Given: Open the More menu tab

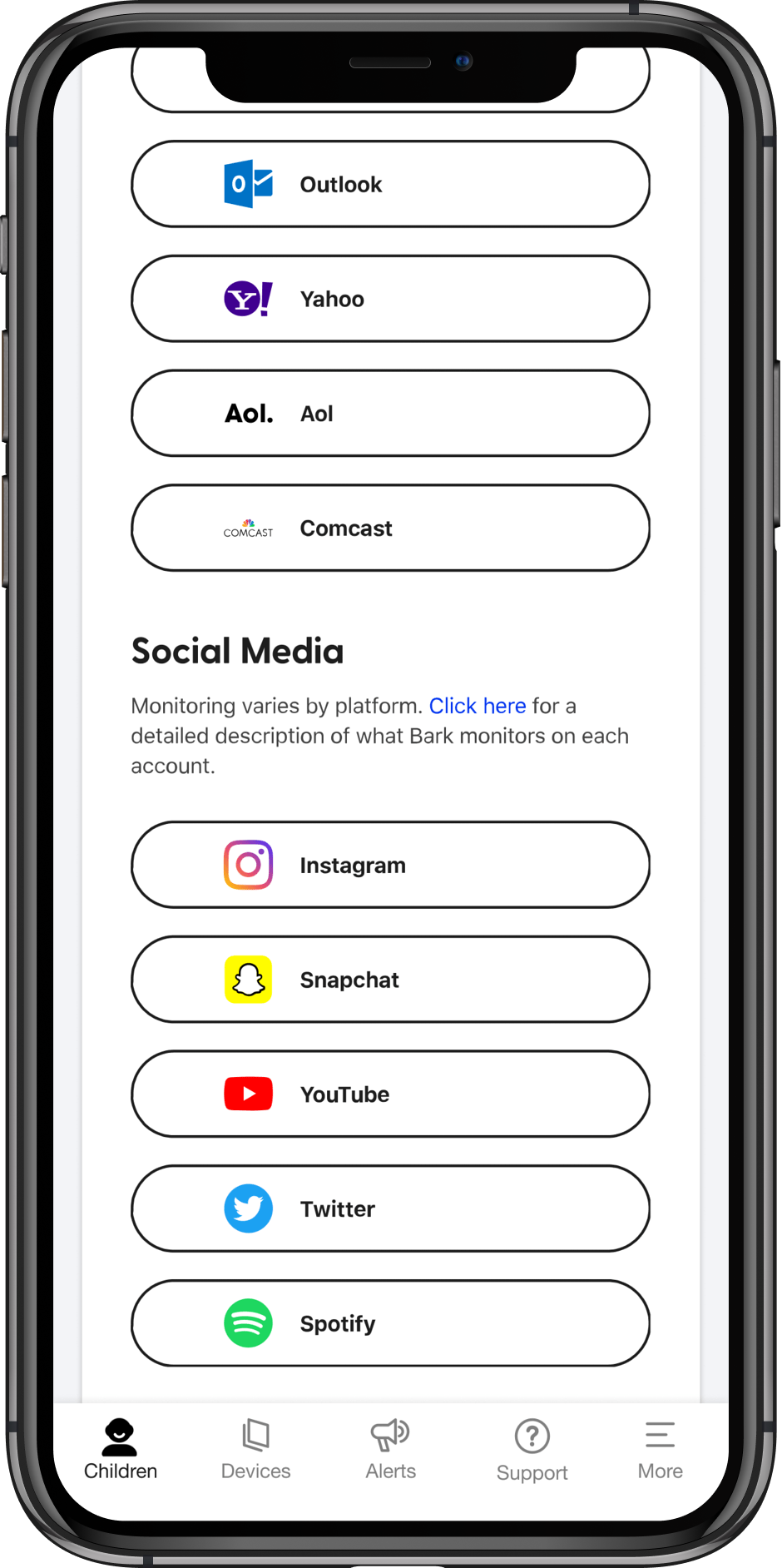Looking at the screenshot, I should click(661, 1450).
